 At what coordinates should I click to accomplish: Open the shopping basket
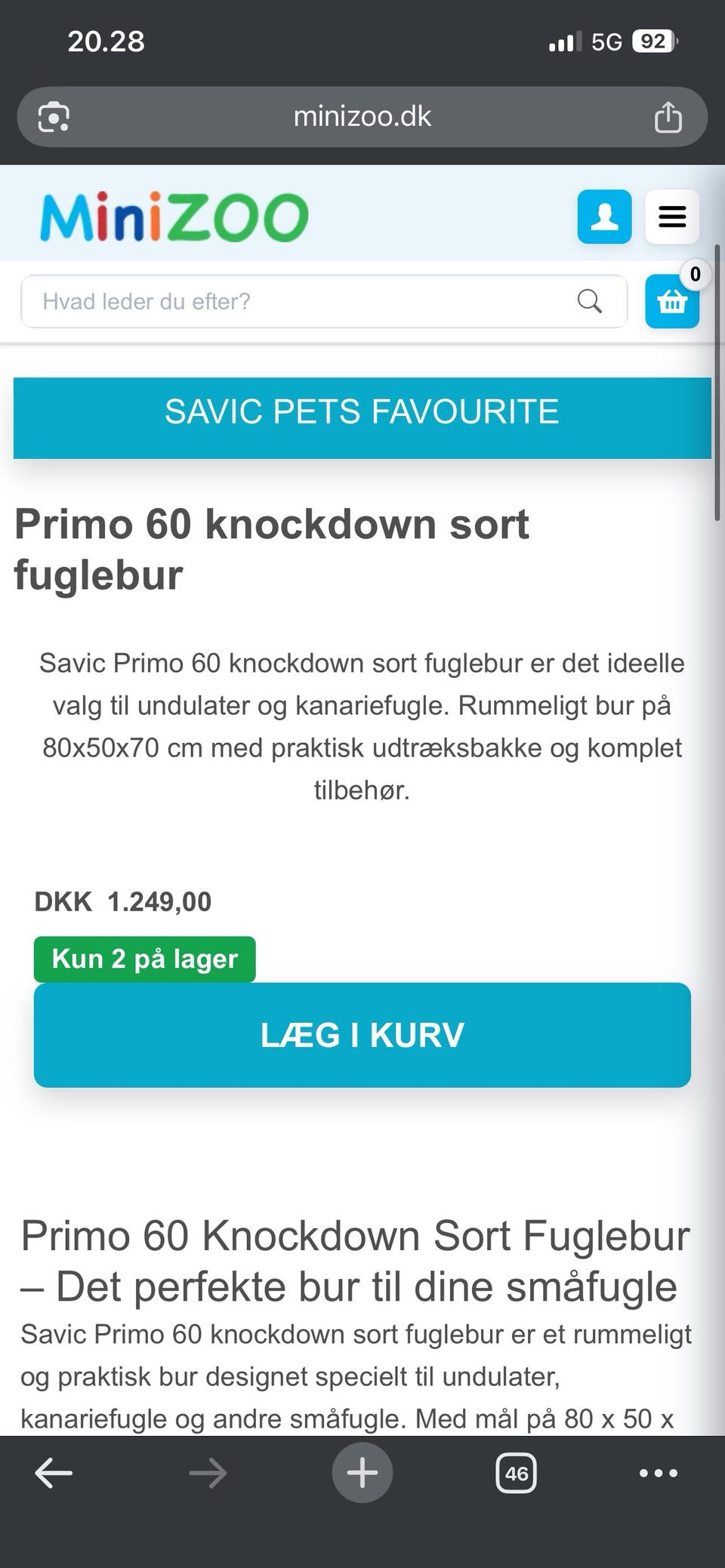point(672,301)
